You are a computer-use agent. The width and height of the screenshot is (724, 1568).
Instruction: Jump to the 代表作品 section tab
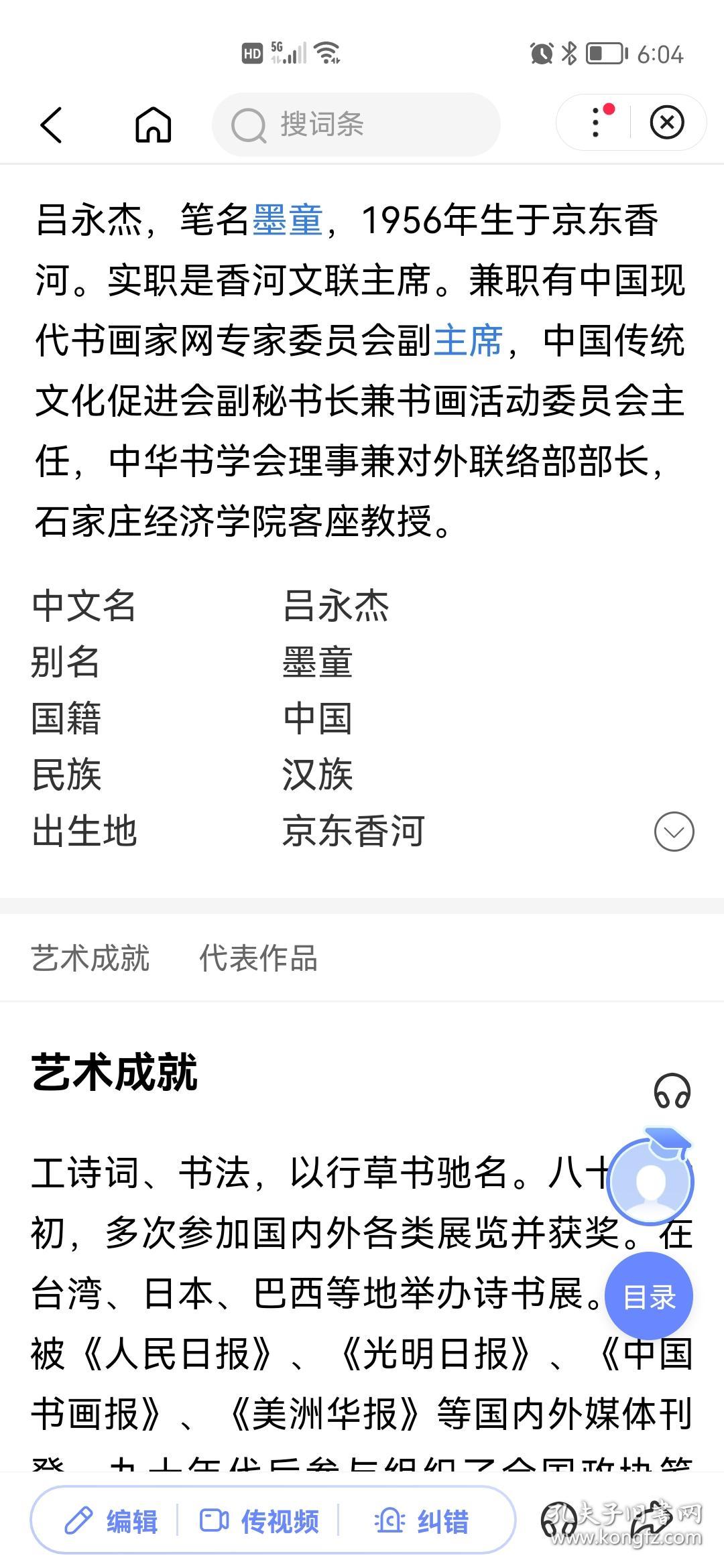coord(258,958)
